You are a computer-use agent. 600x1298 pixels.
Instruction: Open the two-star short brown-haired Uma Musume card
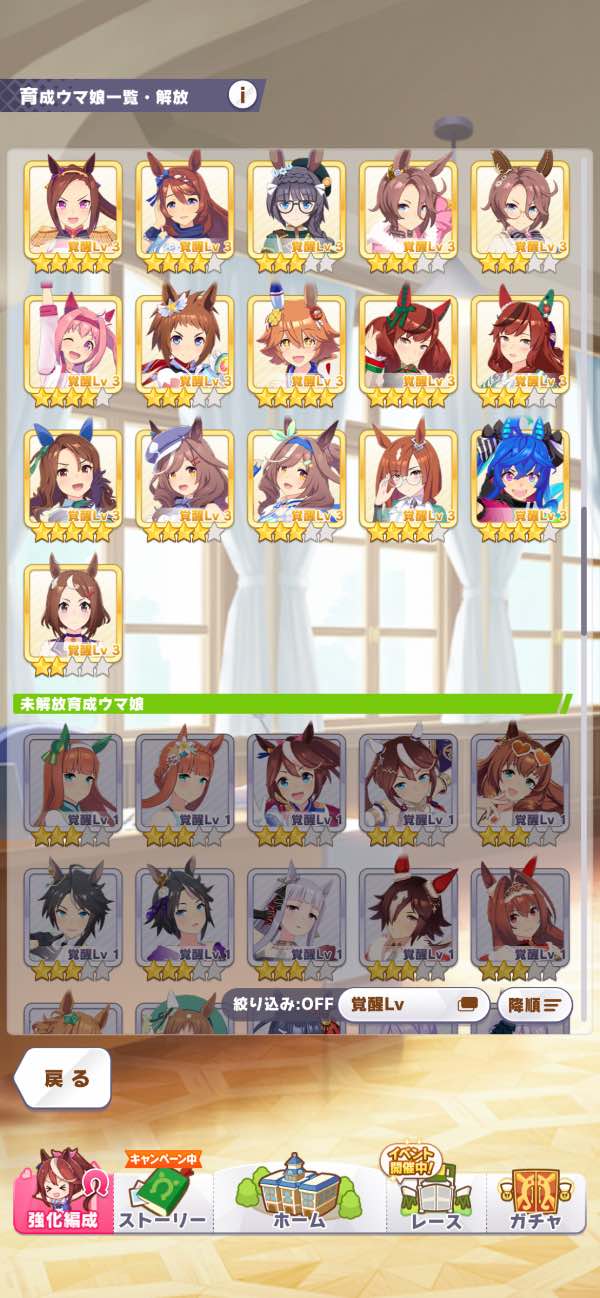point(73,615)
